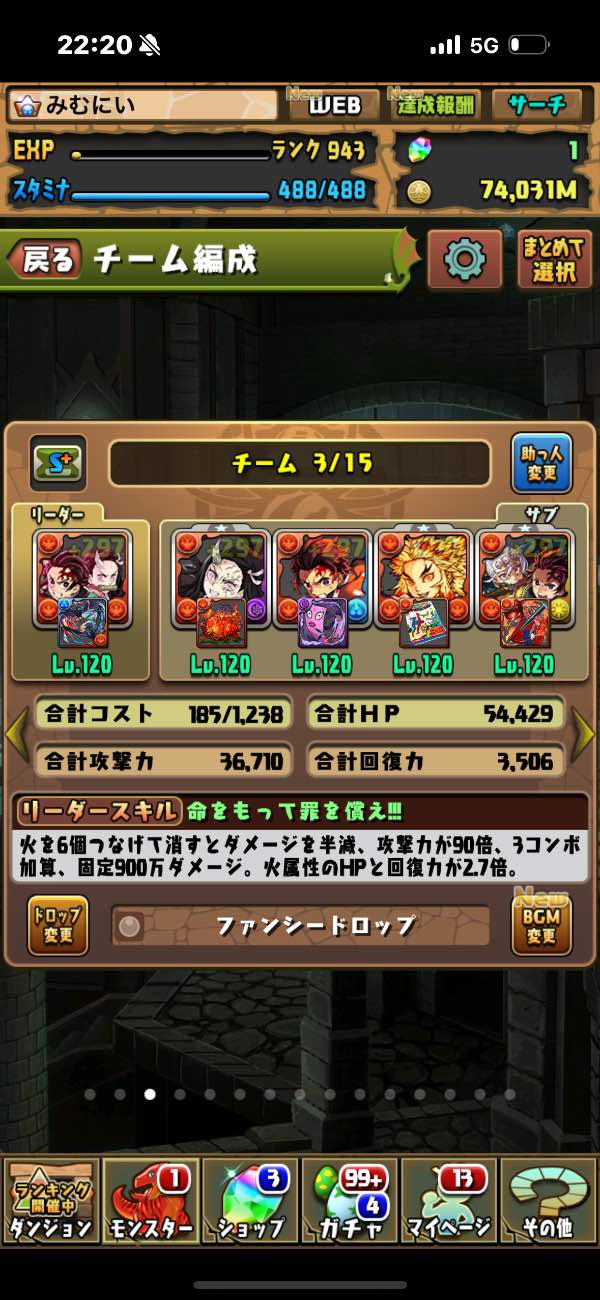The height and width of the screenshot is (1300, 600).
Task: Go to previous team with left arrow
Action: (x=15, y=735)
